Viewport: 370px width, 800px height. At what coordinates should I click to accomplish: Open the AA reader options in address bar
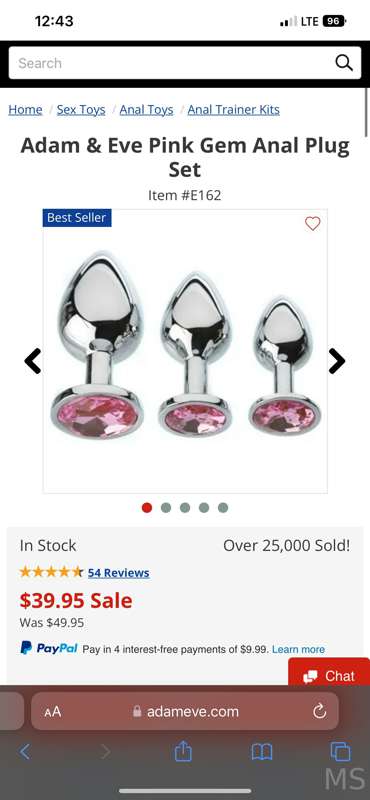click(52, 712)
